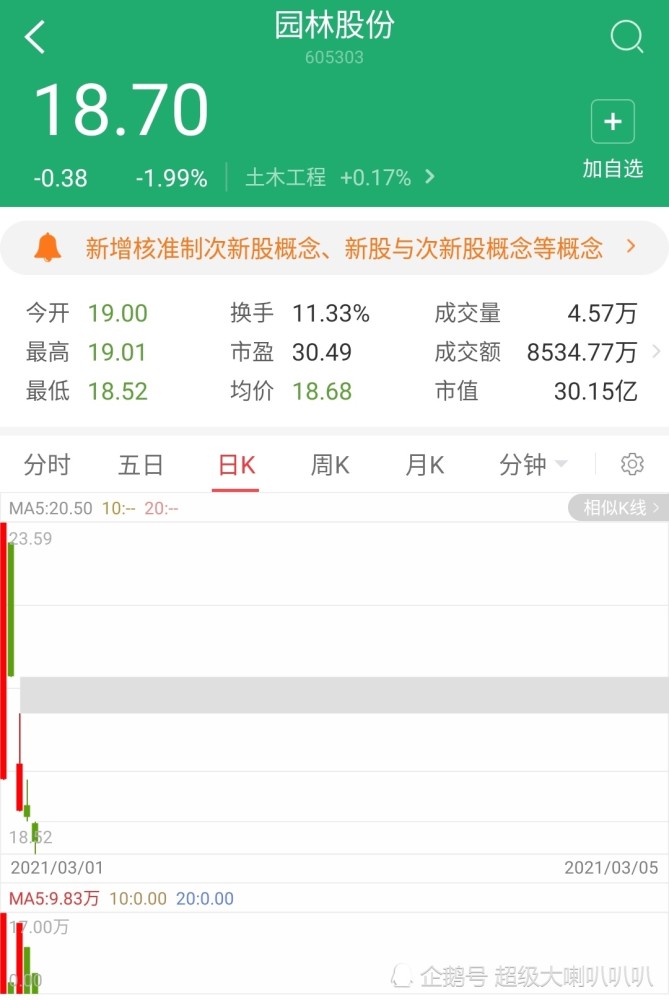Image resolution: width=669 pixels, height=1000 pixels.
Task: Switch to the 五日 chart tab
Action: pos(140,465)
